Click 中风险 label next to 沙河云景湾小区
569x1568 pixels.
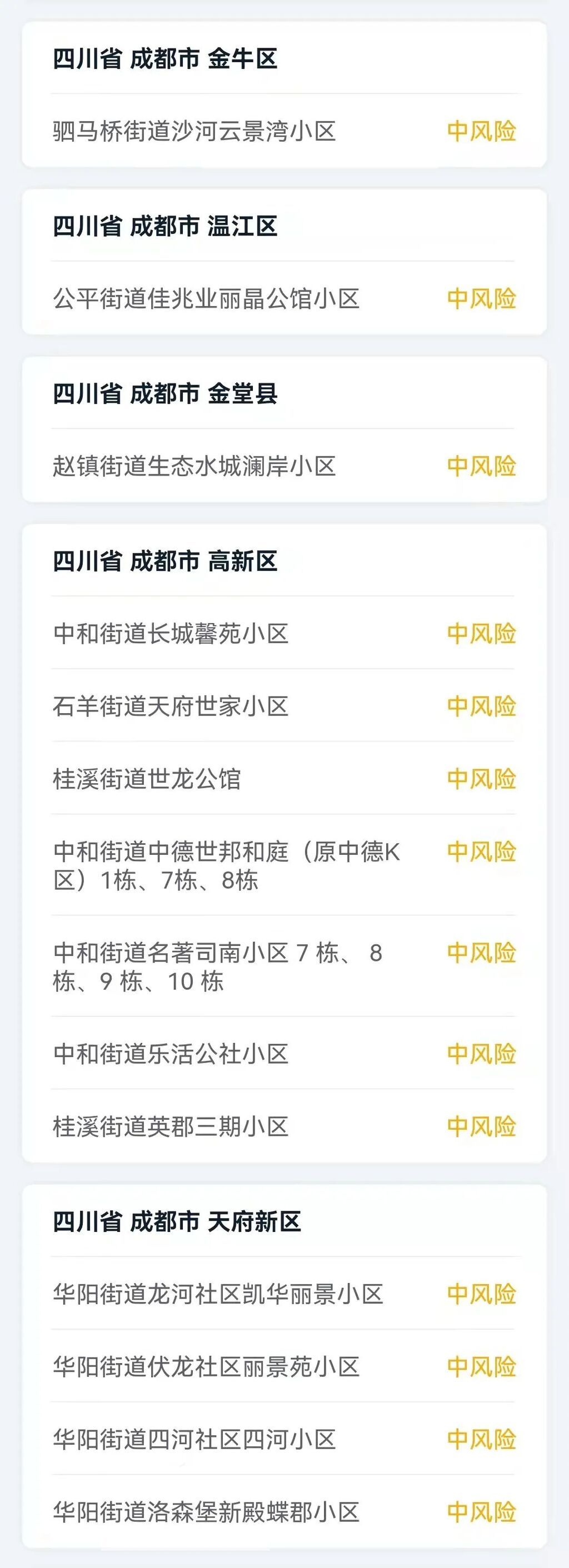(481, 131)
